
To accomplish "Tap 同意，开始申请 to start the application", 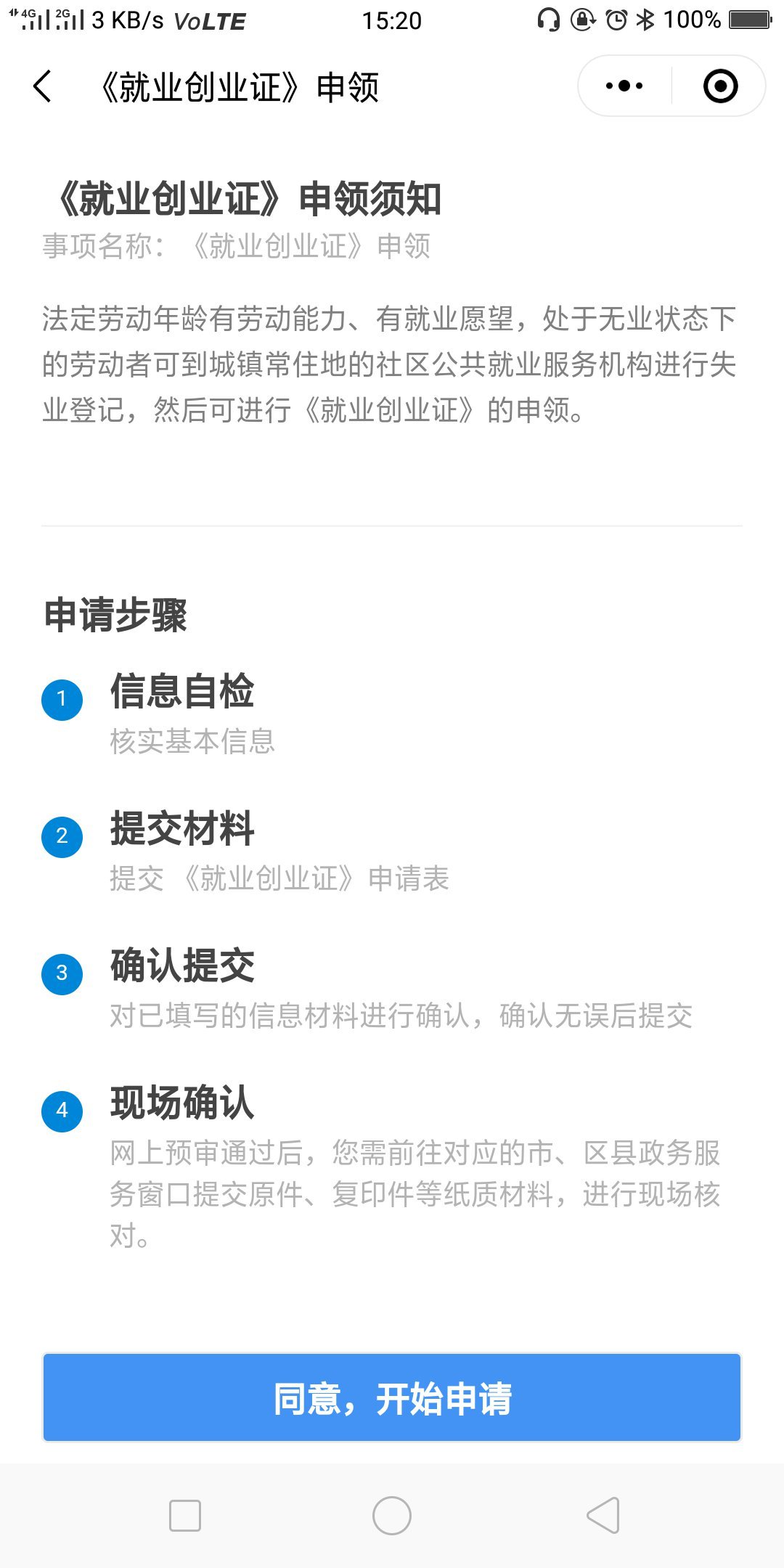I will point(392,1397).
